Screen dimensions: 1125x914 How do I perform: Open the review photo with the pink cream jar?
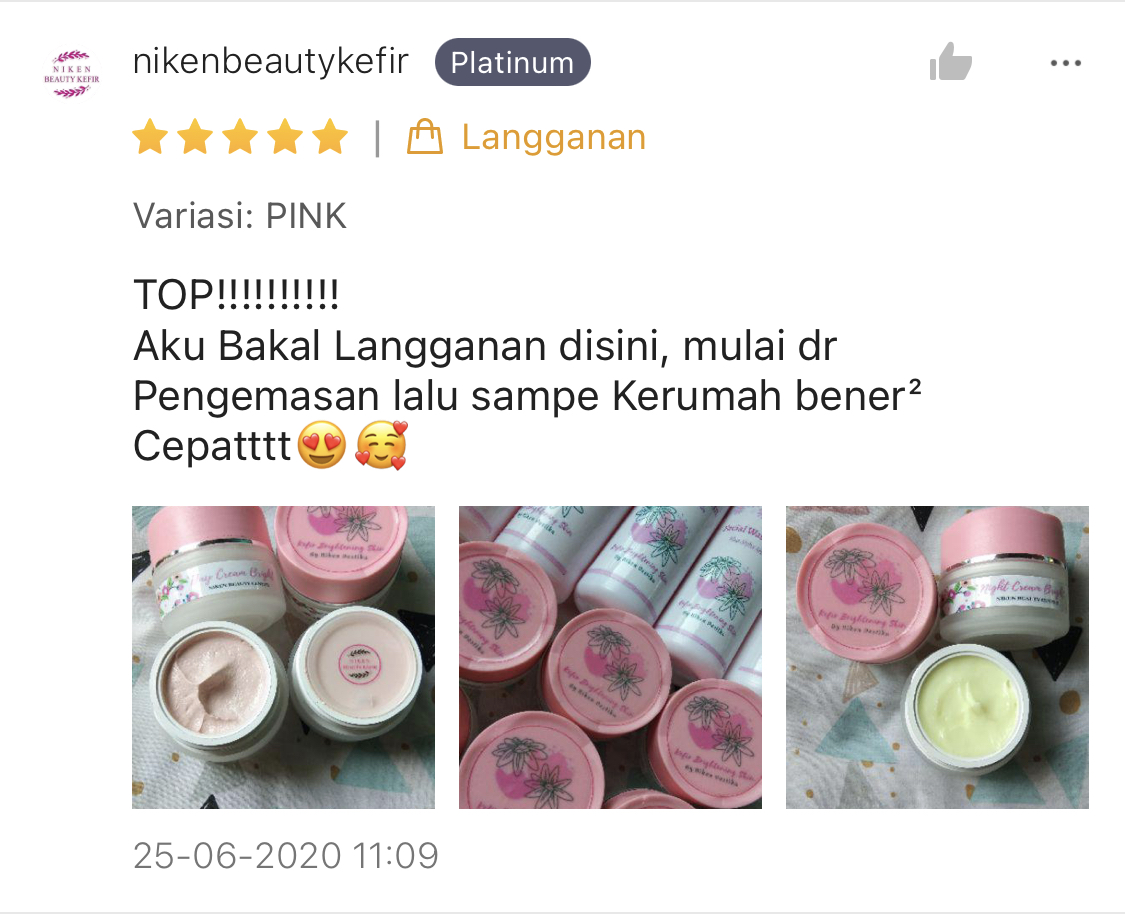tap(283, 657)
